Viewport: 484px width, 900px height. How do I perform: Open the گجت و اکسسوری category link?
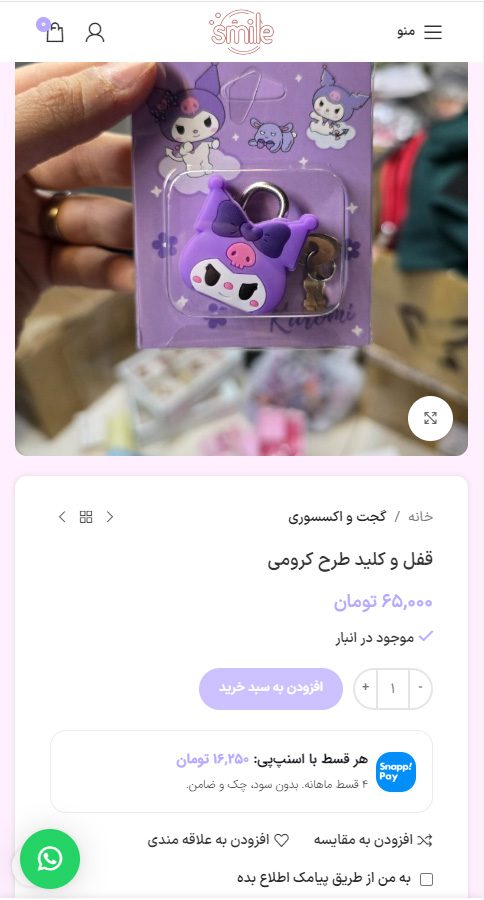pos(337,517)
